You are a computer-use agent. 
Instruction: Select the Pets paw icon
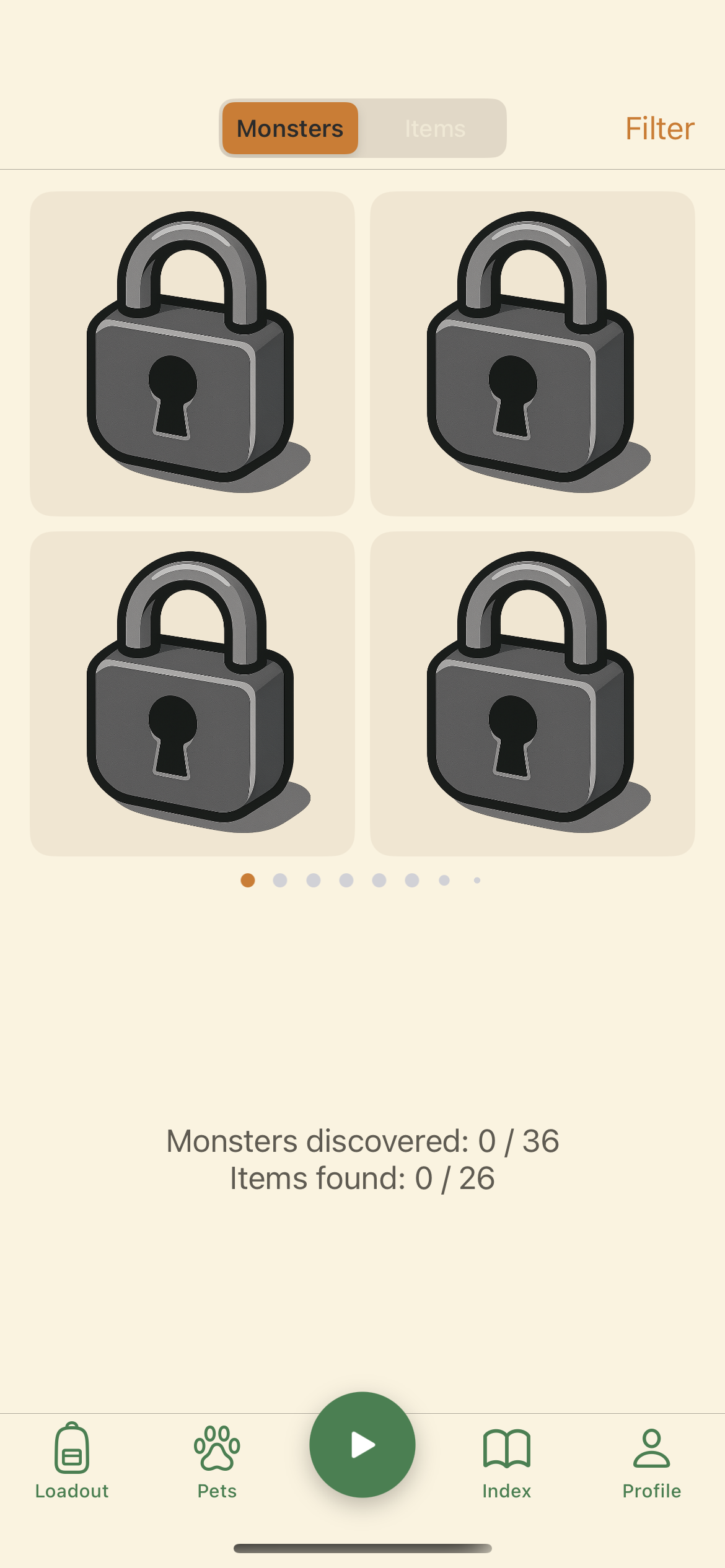coord(216,1458)
